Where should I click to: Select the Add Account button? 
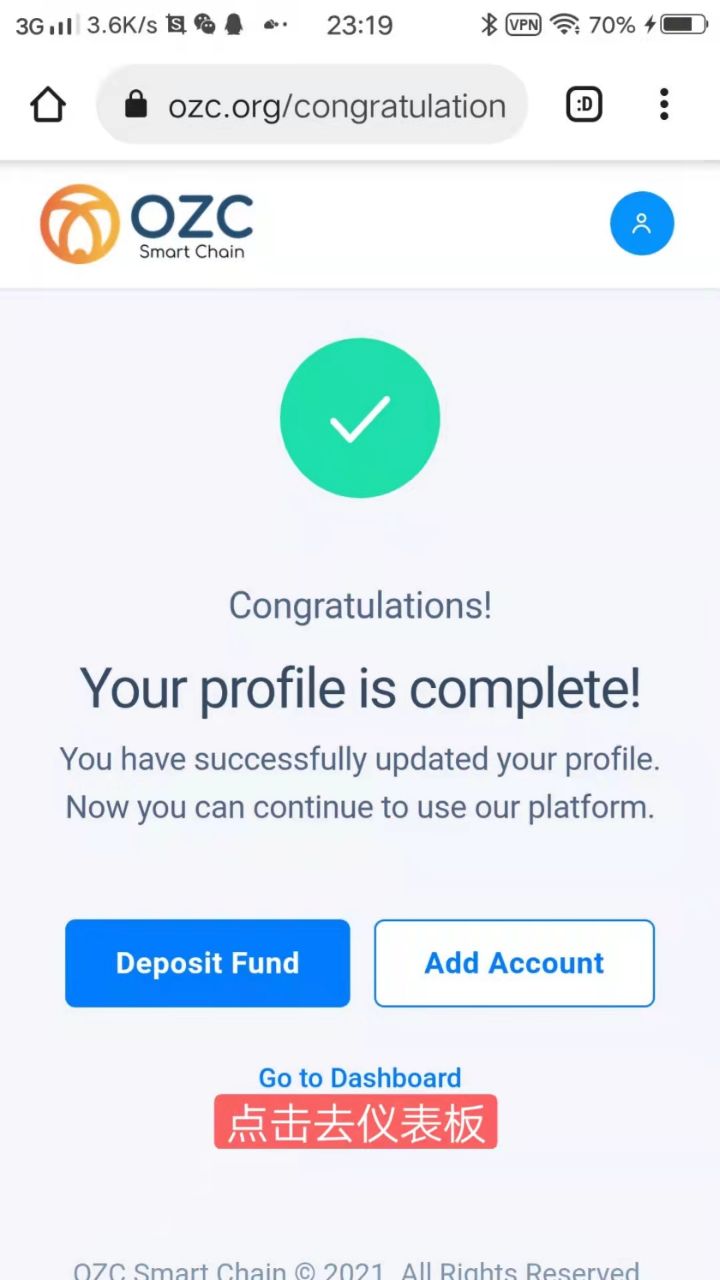(514, 963)
